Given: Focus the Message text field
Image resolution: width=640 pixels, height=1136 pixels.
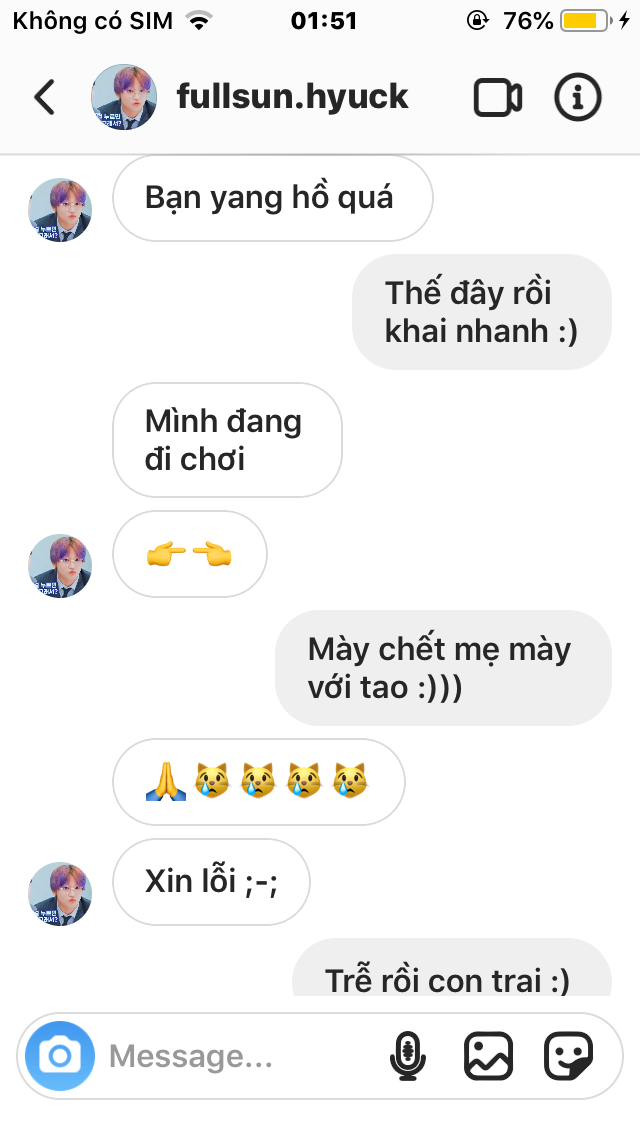Looking at the screenshot, I should 241,1056.
